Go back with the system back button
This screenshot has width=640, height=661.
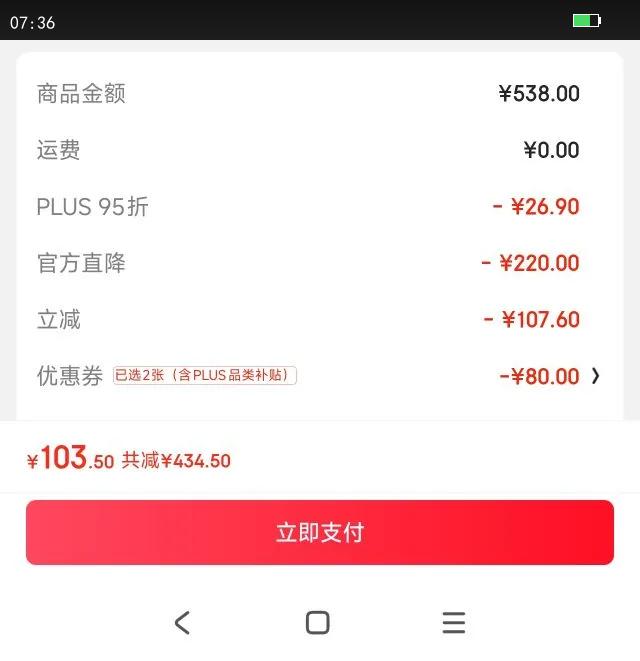tap(182, 623)
